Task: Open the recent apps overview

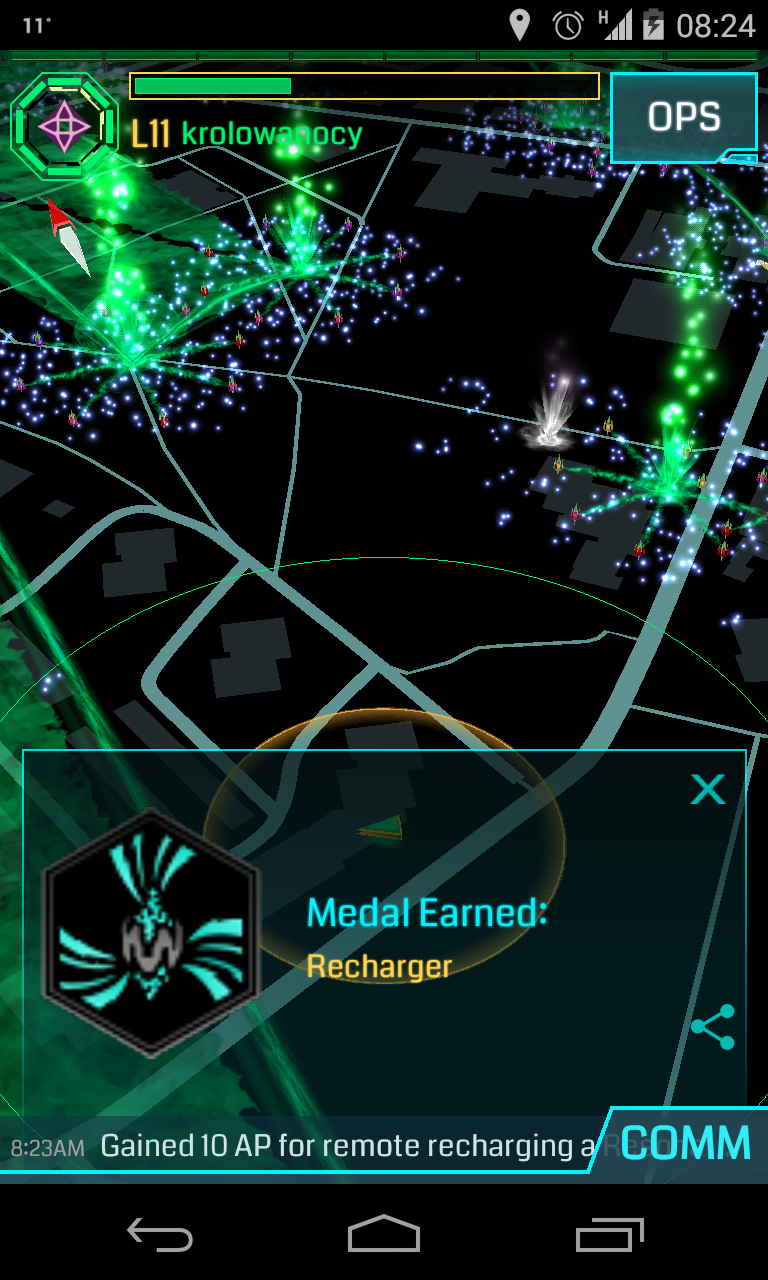Action: pyautogui.click(x=610, y=1234)
